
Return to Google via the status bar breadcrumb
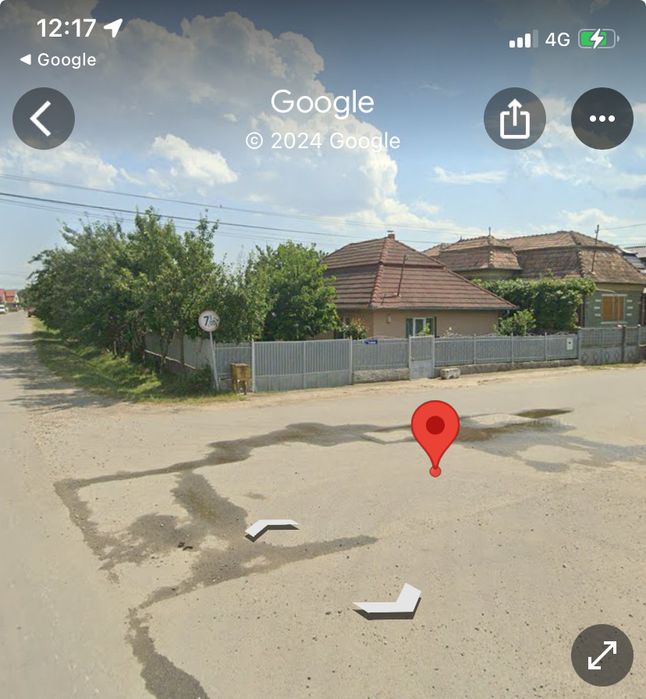[58, 60]
